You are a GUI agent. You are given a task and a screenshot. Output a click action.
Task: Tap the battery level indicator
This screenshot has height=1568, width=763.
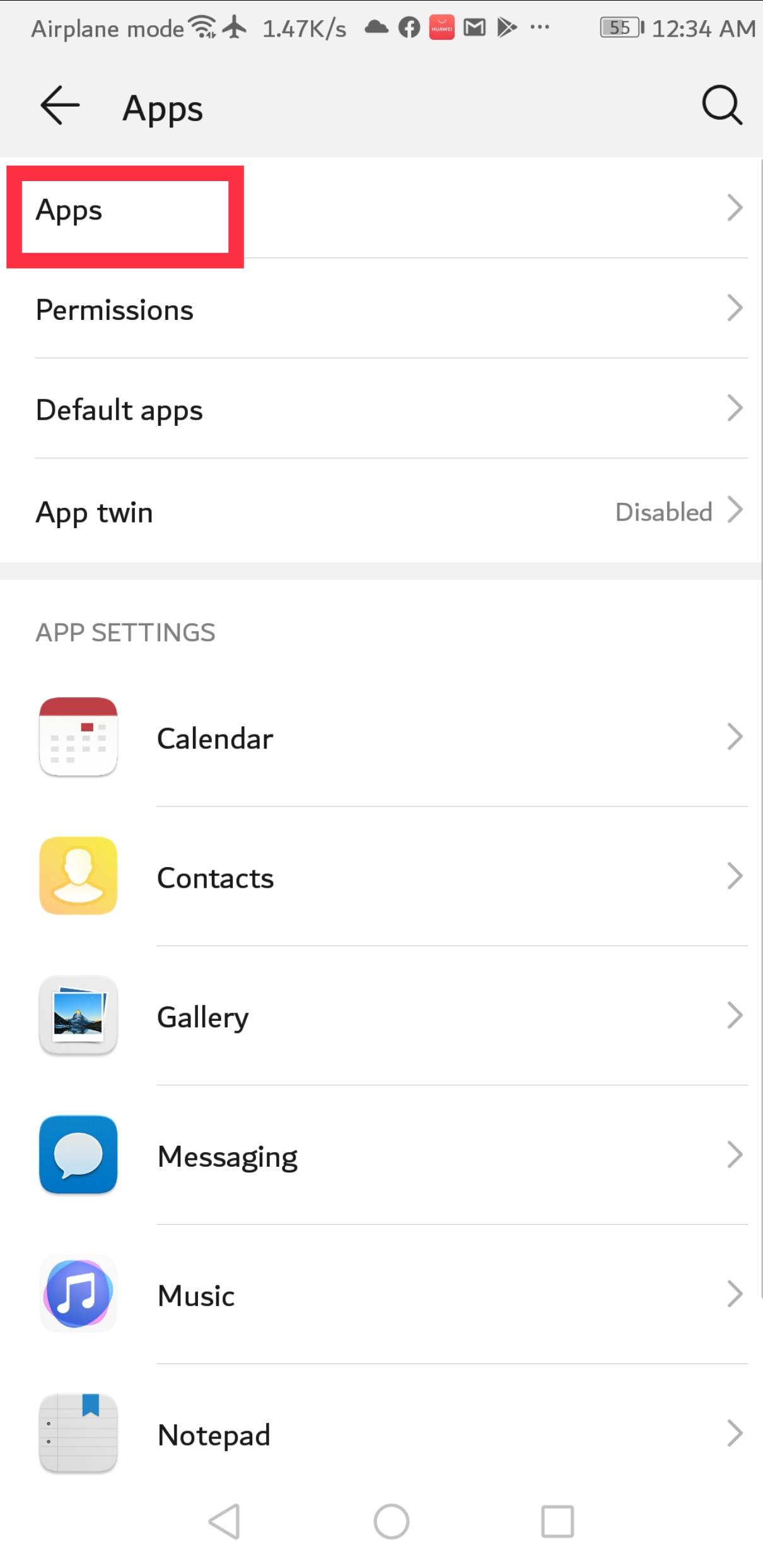[x=619, y=28]
